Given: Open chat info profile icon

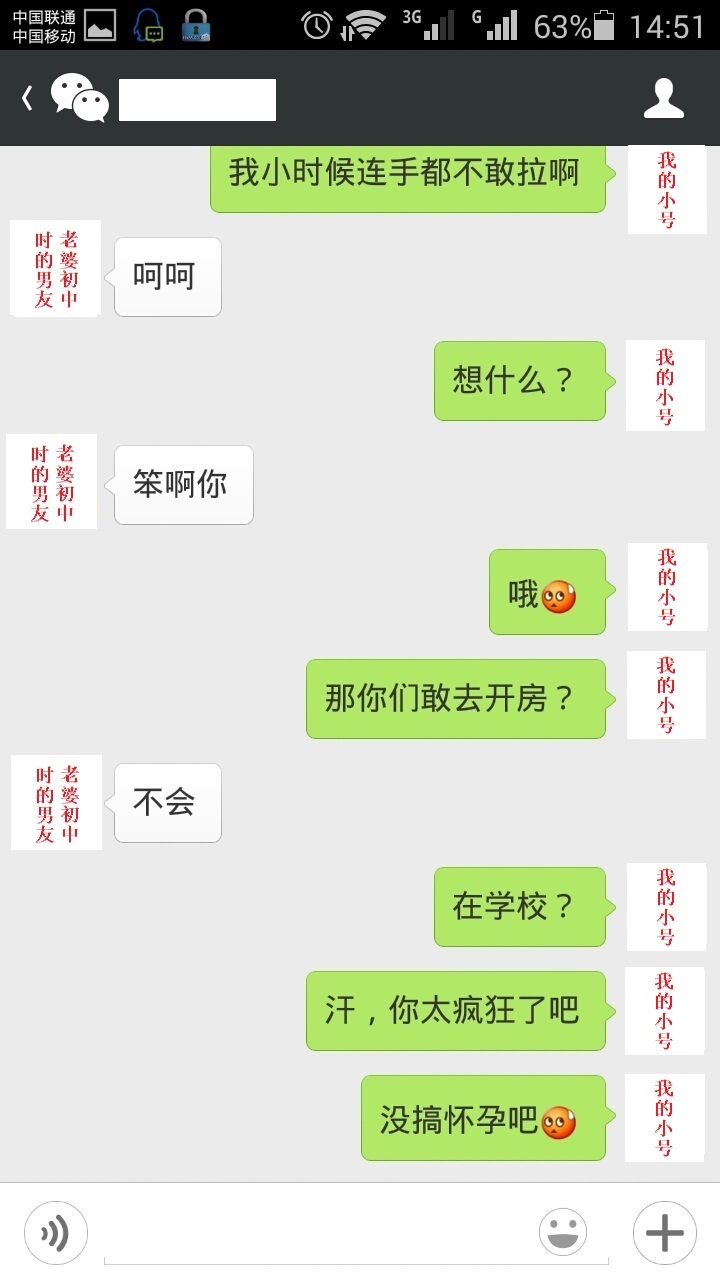Looking at the screenshot, I should click(663, 98).
